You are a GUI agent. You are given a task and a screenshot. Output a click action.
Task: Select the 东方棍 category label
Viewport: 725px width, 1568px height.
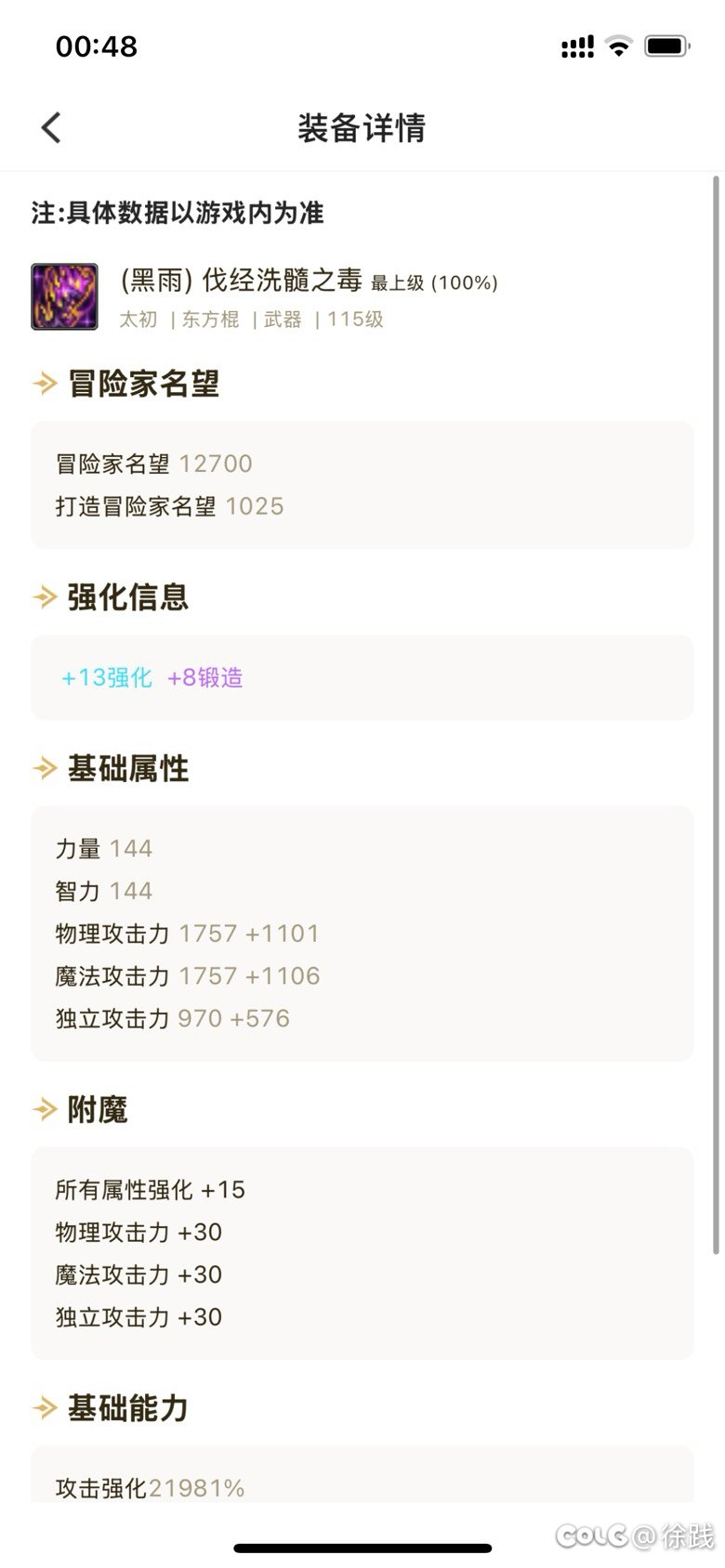tap(210, 320)
